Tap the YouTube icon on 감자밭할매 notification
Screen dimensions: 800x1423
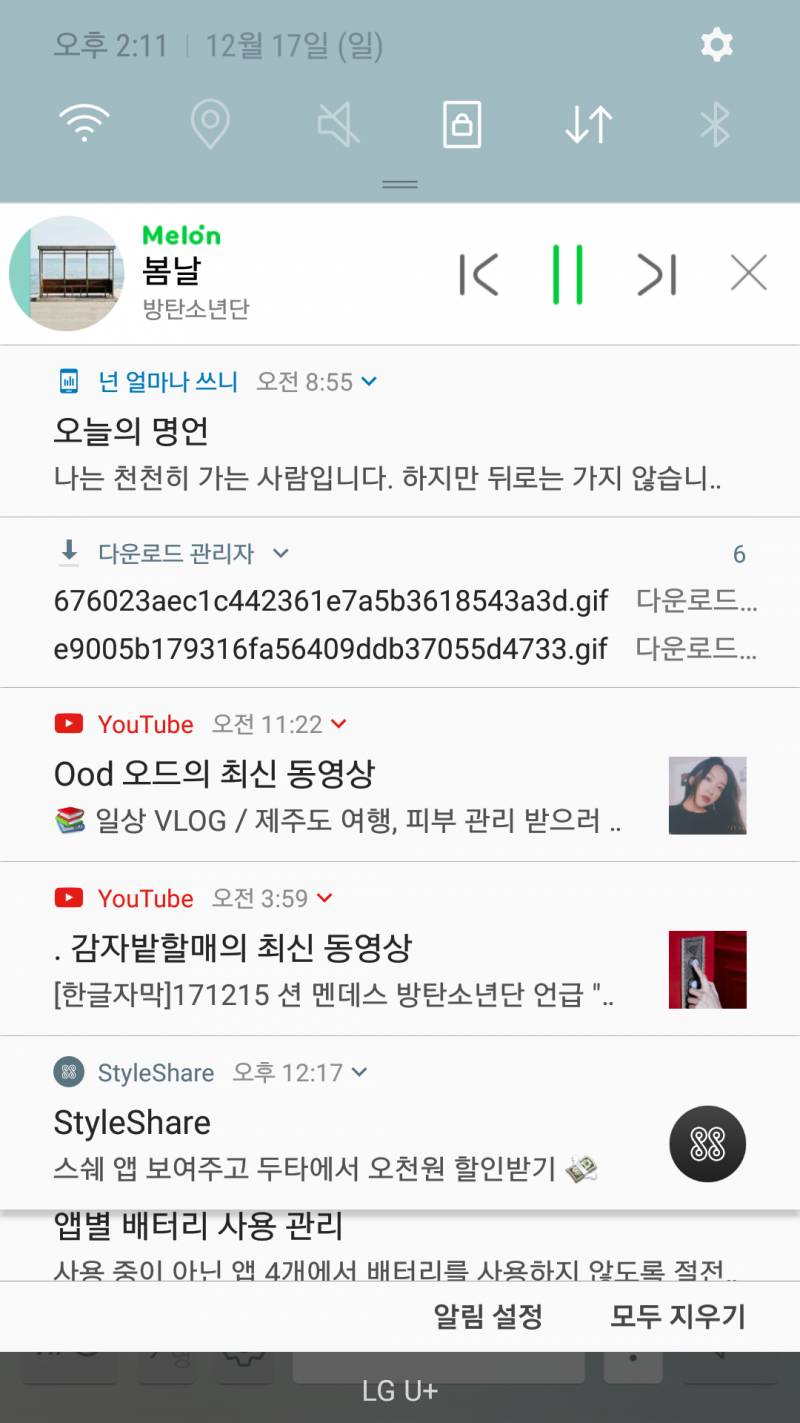coord(68,898)
